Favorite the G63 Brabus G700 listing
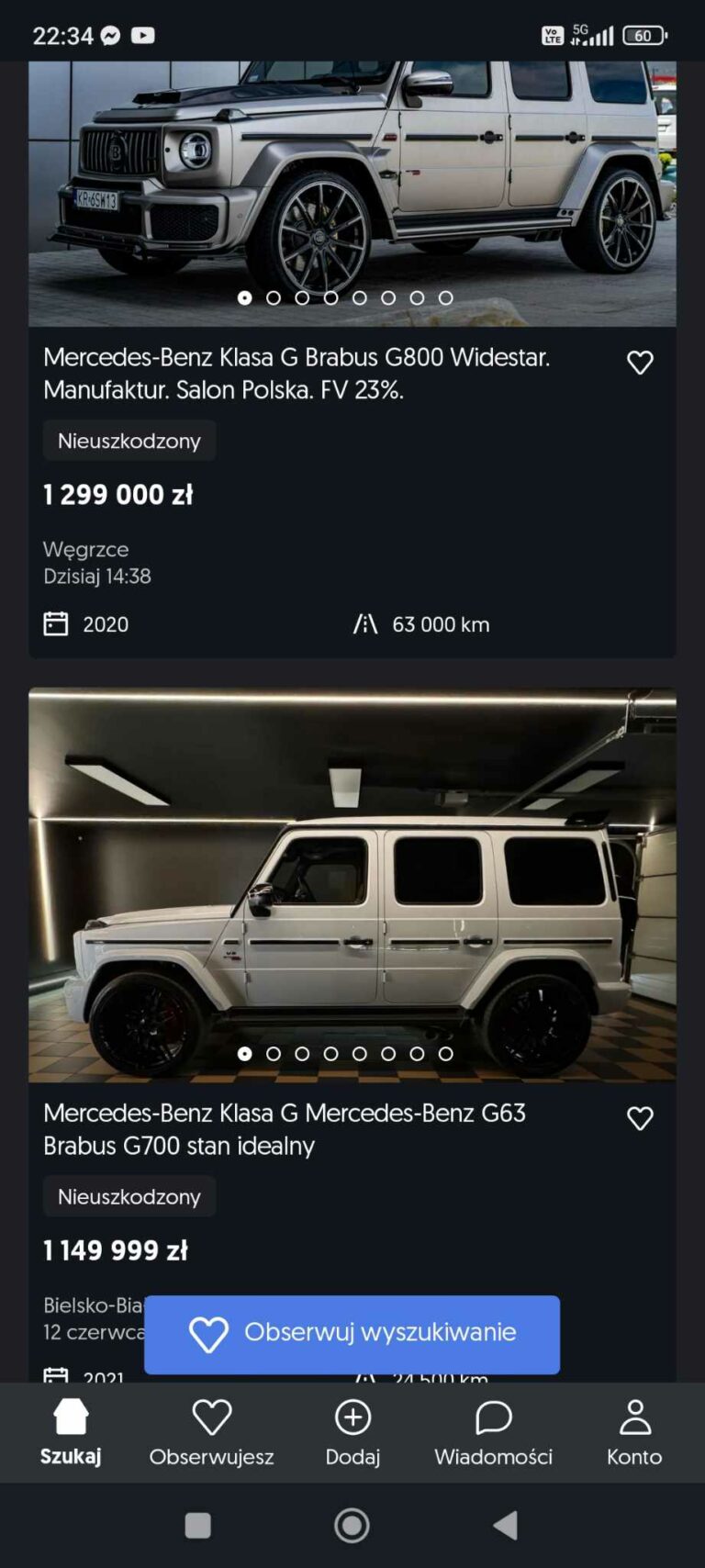 pos(640,1118)
